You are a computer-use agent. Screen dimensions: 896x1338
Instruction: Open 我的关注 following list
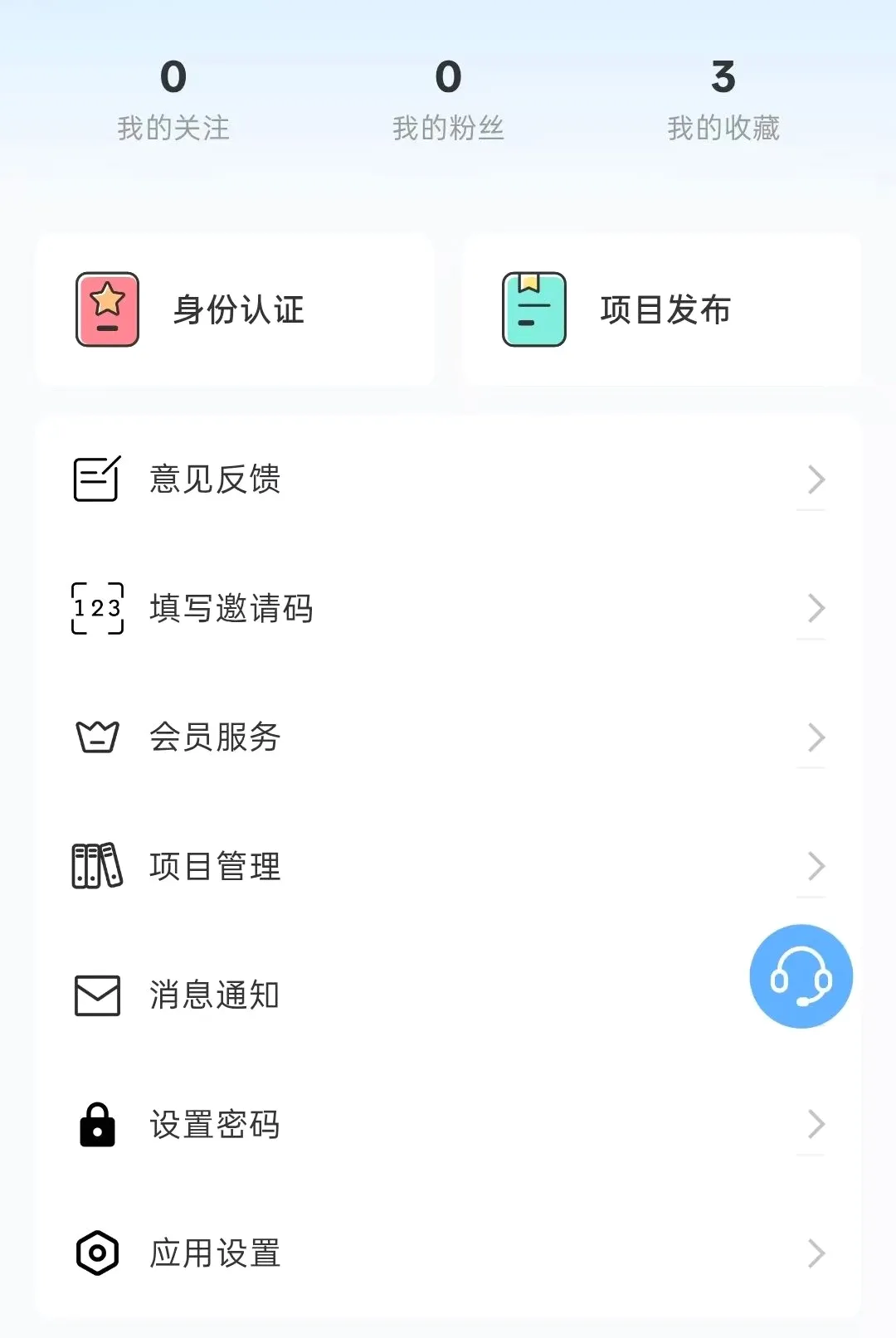click(173, 101)
